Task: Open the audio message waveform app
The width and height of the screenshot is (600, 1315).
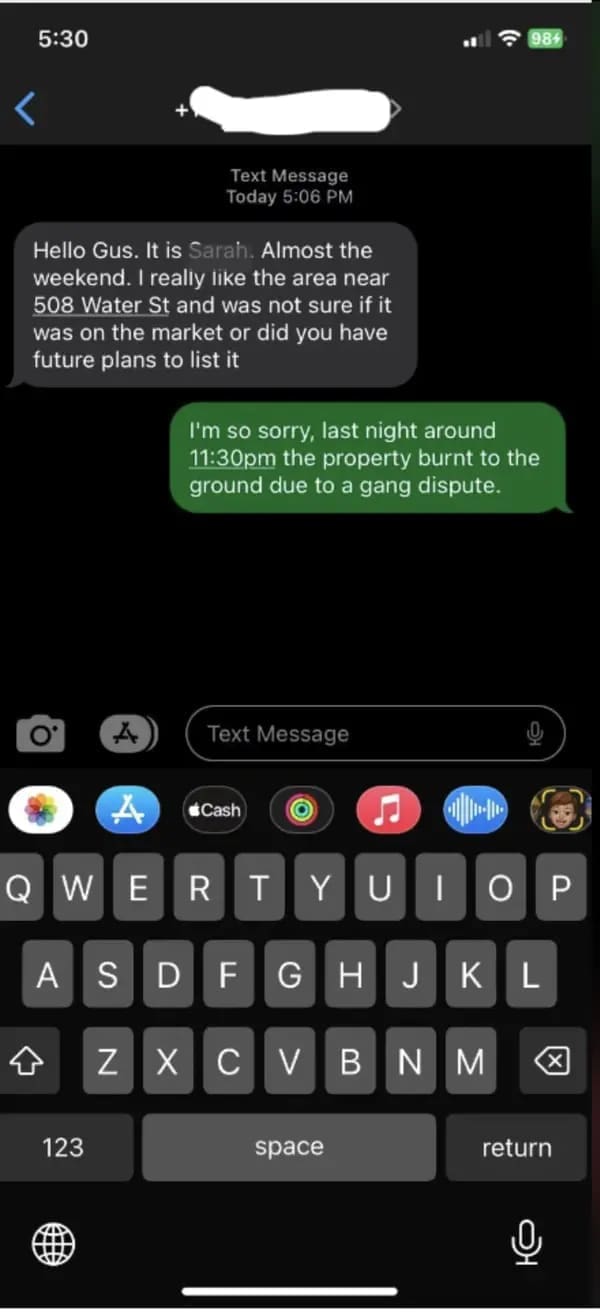Action: (x=475, y=810)
